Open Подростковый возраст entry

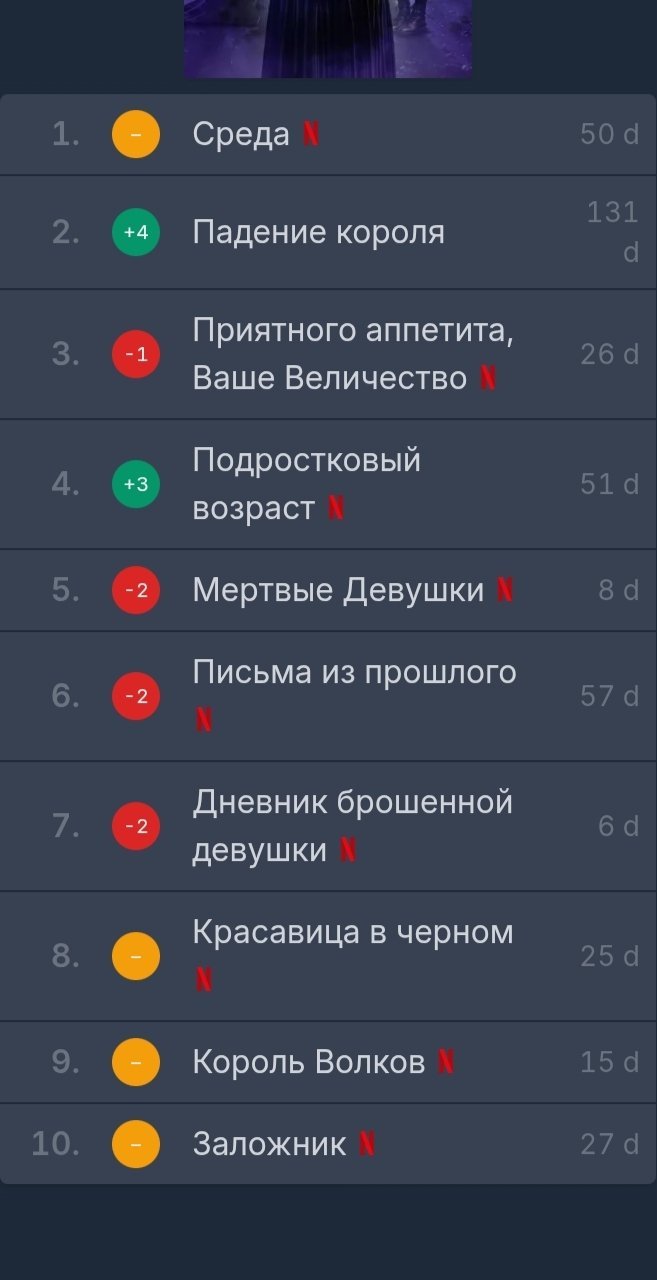point(306,484)
